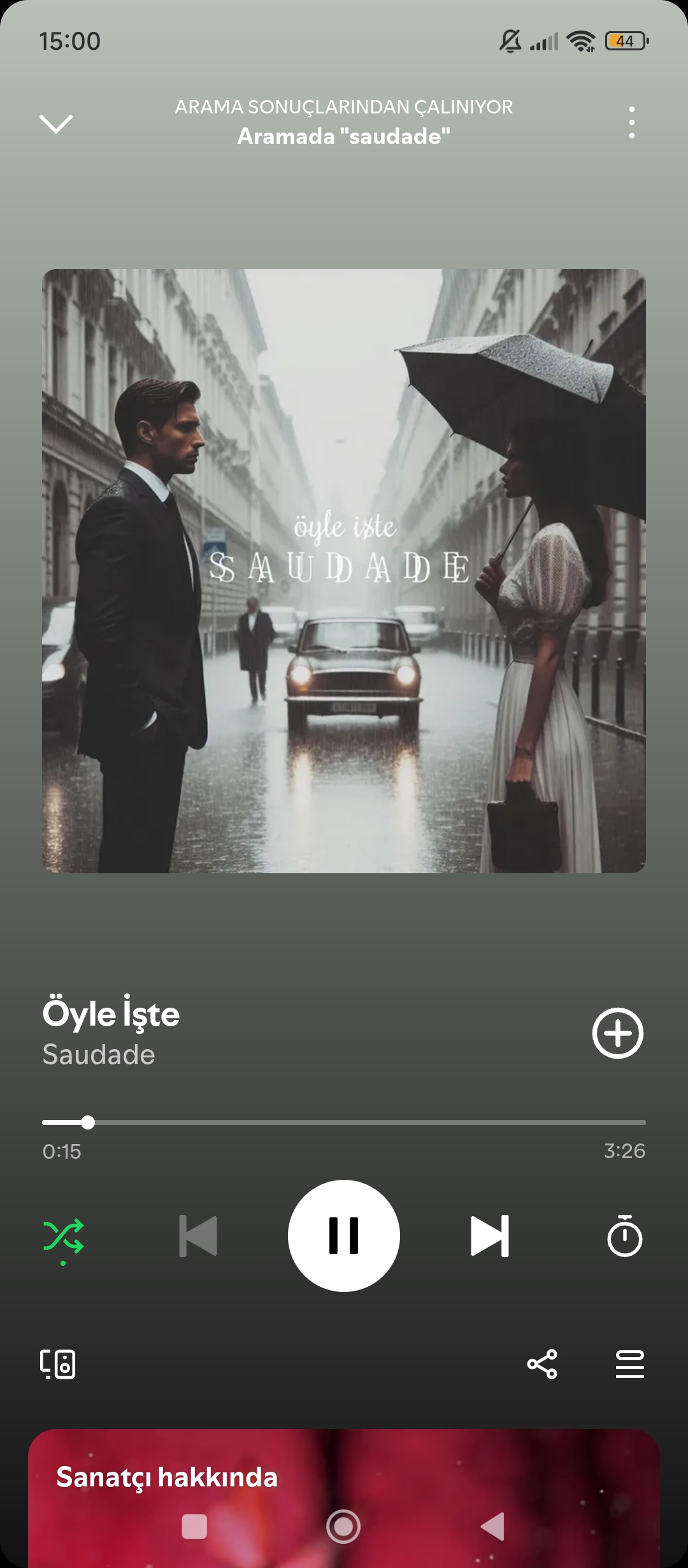This screenshot has width=688, height=1568.
Task: Tap the song progress bar
Action: pyautogui.click(x=344, y=1122)
